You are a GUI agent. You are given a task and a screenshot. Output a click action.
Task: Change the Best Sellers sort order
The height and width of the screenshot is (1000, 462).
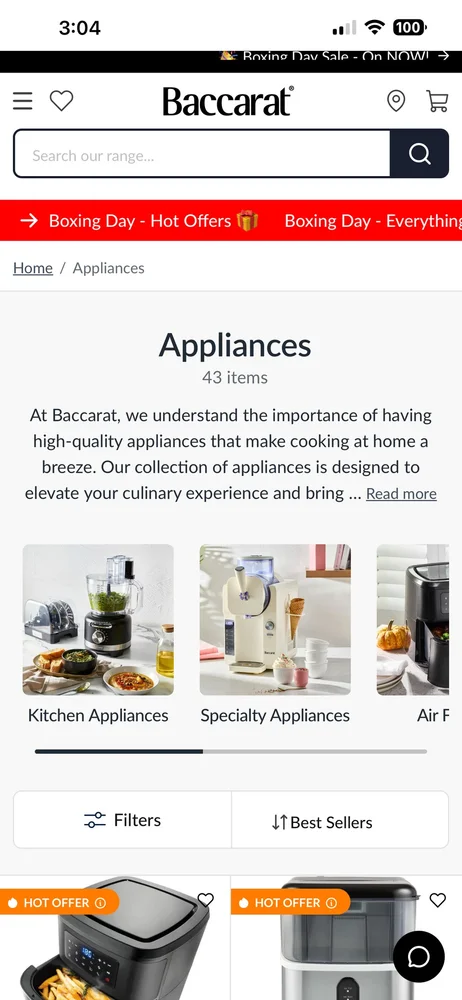click(x=340, y=820)
